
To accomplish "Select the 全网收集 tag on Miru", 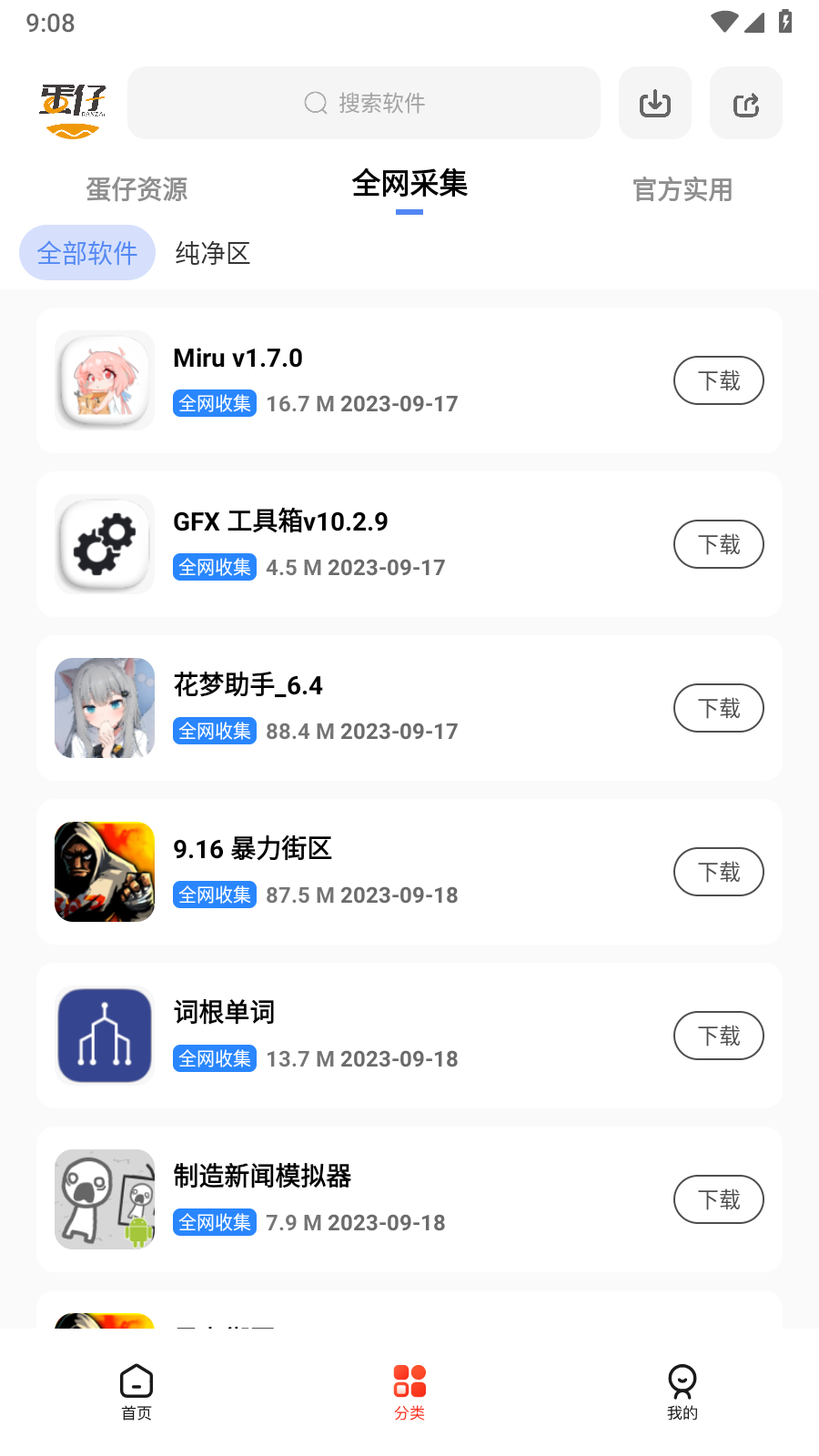I will [x=214, y=403].
